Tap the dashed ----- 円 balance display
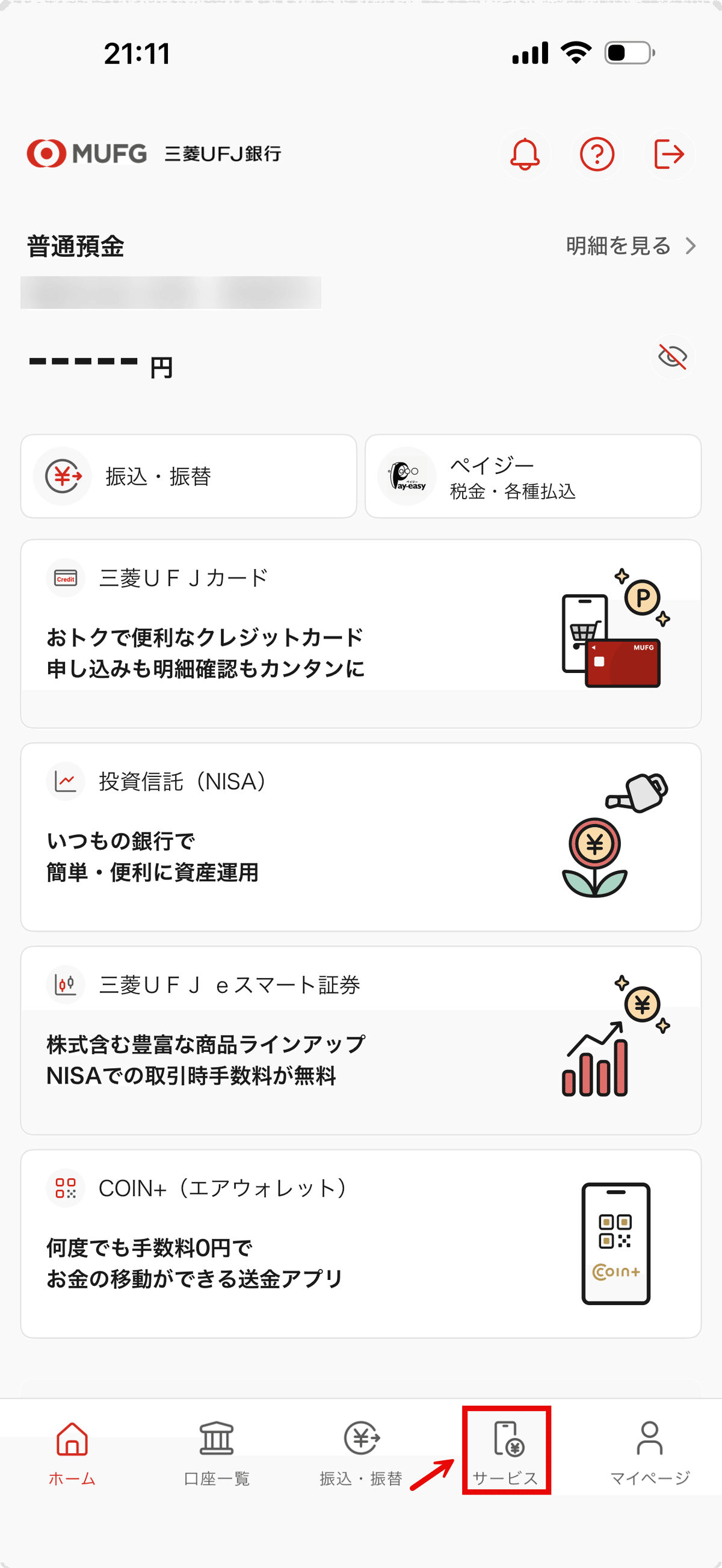This screenshot has width=722, height=1568. coord(97,362)
